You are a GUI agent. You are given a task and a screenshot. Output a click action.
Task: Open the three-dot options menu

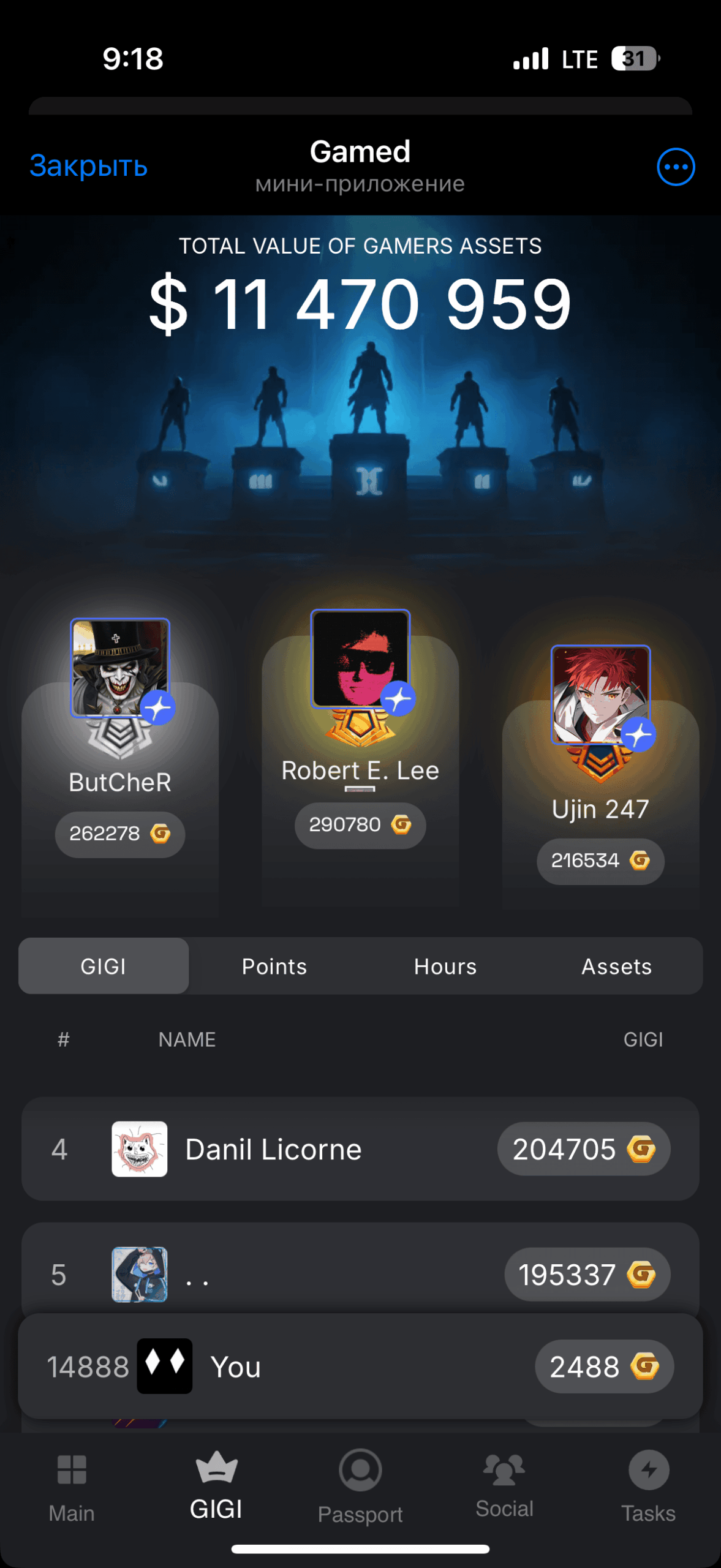pyautogui.click(x=675, y=167)
